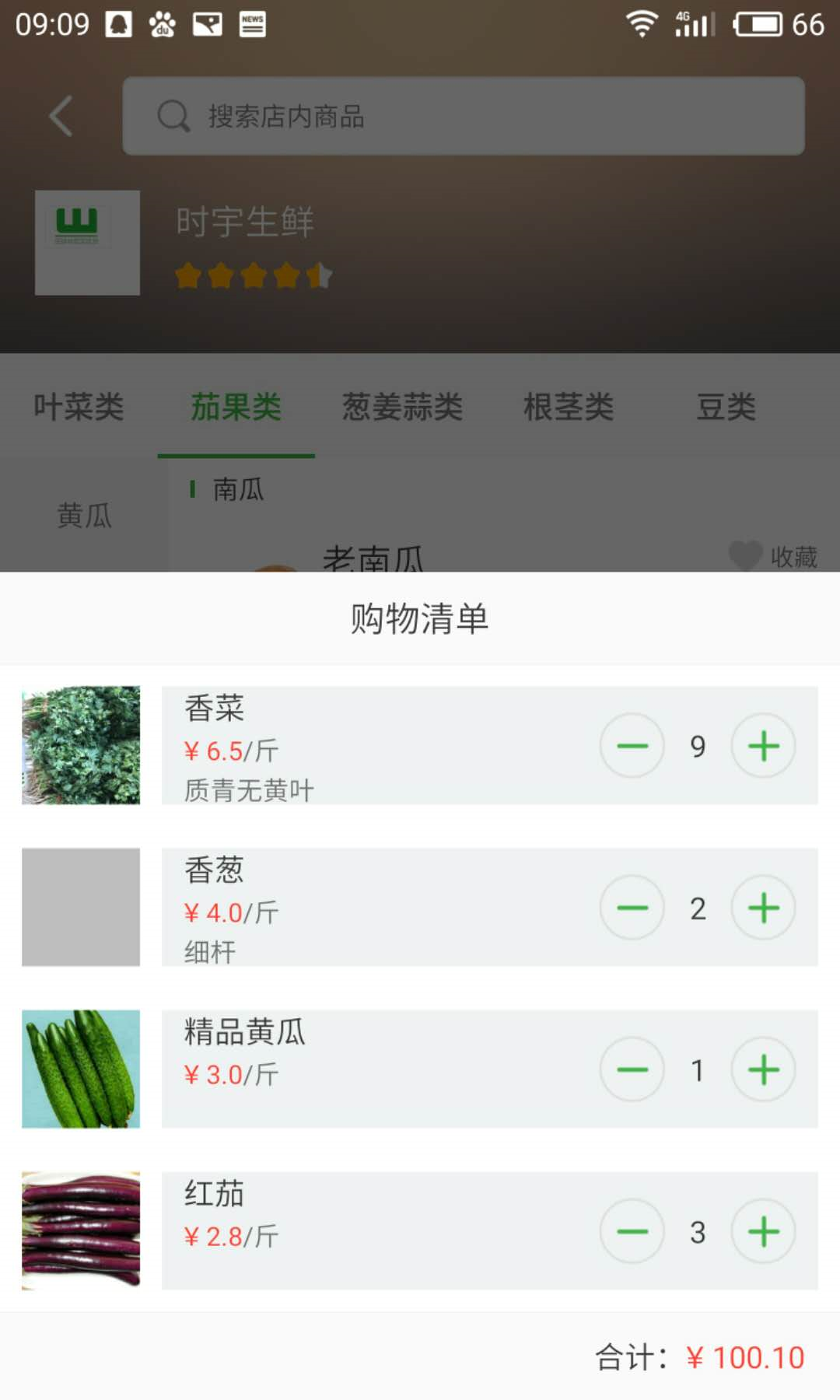Tap the 搜索店内商品 search box

[x=464, y=116]
